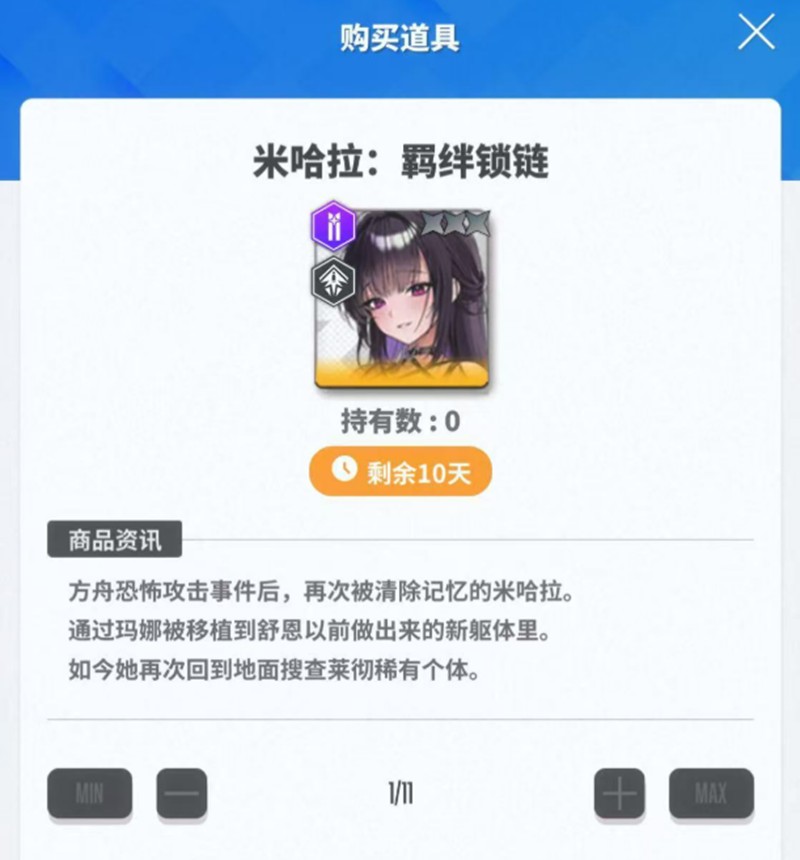Decrease quantity with the minus button
Image resolution: width=800 pixels, height=860 pixels.
(x=182, y=794)
